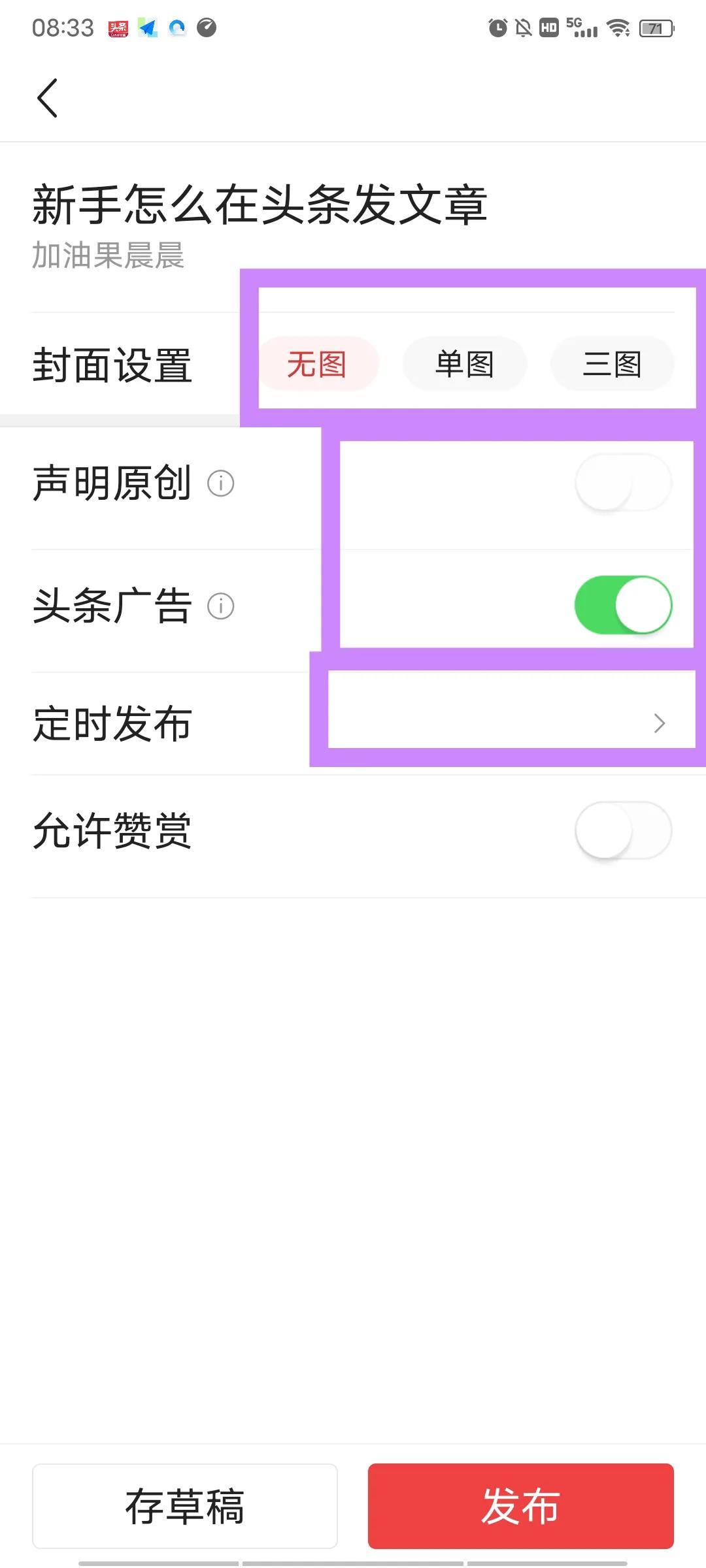Go back using the top arrow
Image resolution: width=706 pixels, height=1568 pixels.
(x=47, y=98)
